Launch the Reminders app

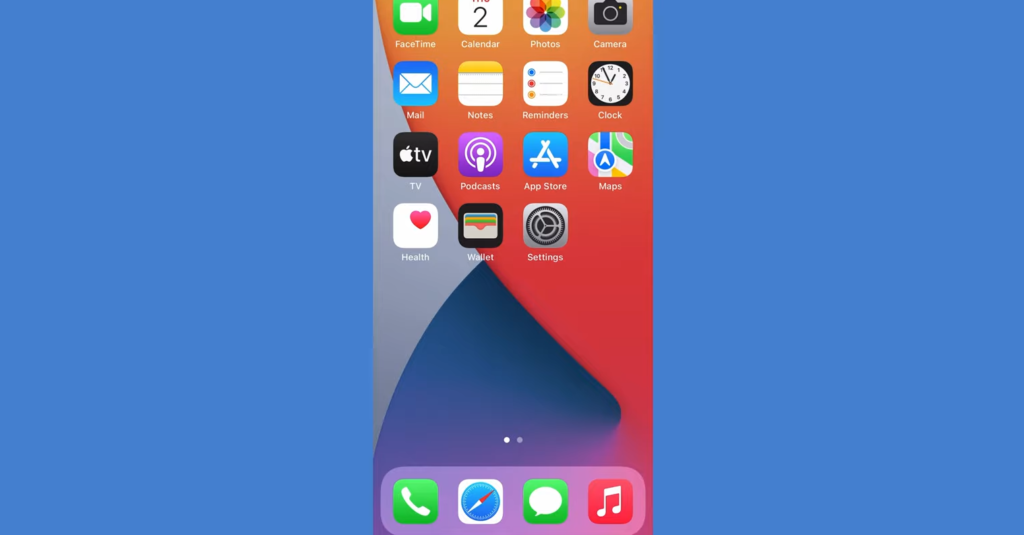pyautogui.click(x=545, y=84)
